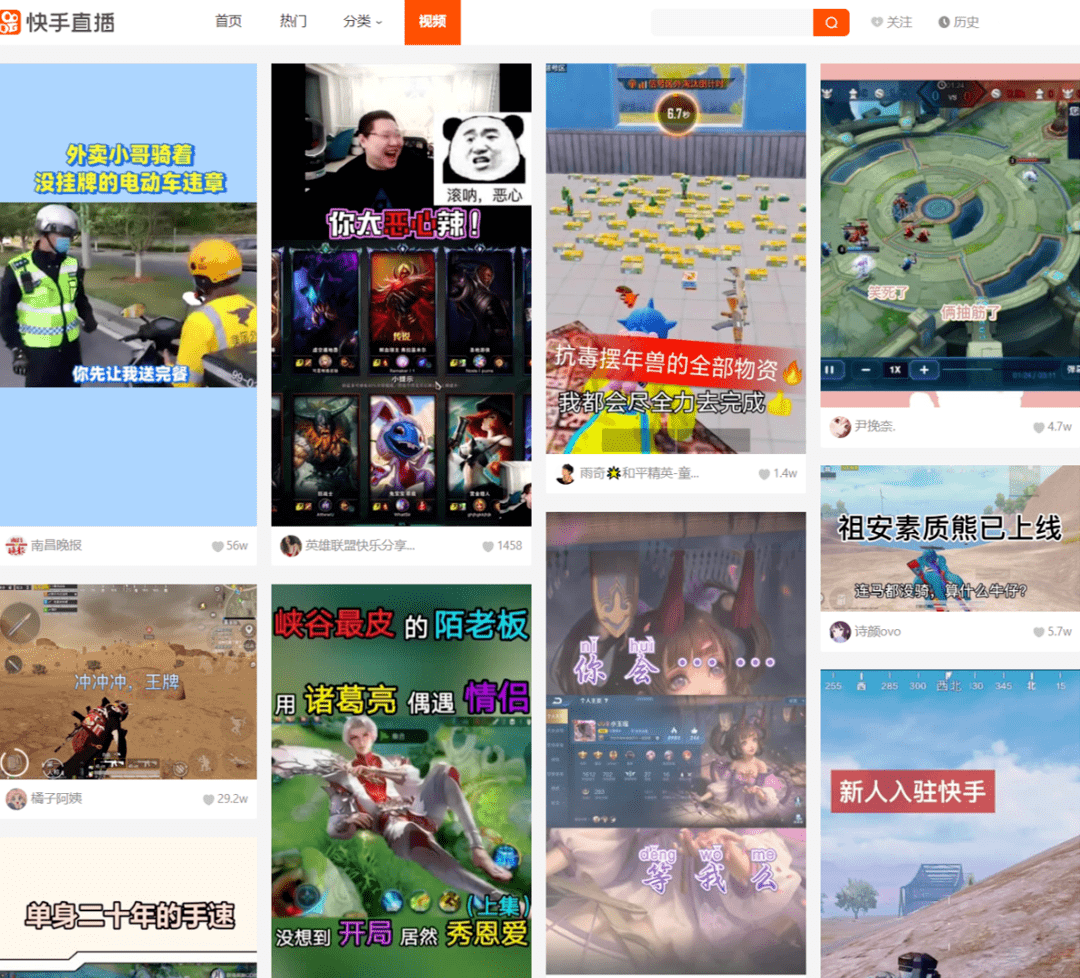Play the 峡谷最皮的陌老板 video
1080x978 pixels.
401,780
